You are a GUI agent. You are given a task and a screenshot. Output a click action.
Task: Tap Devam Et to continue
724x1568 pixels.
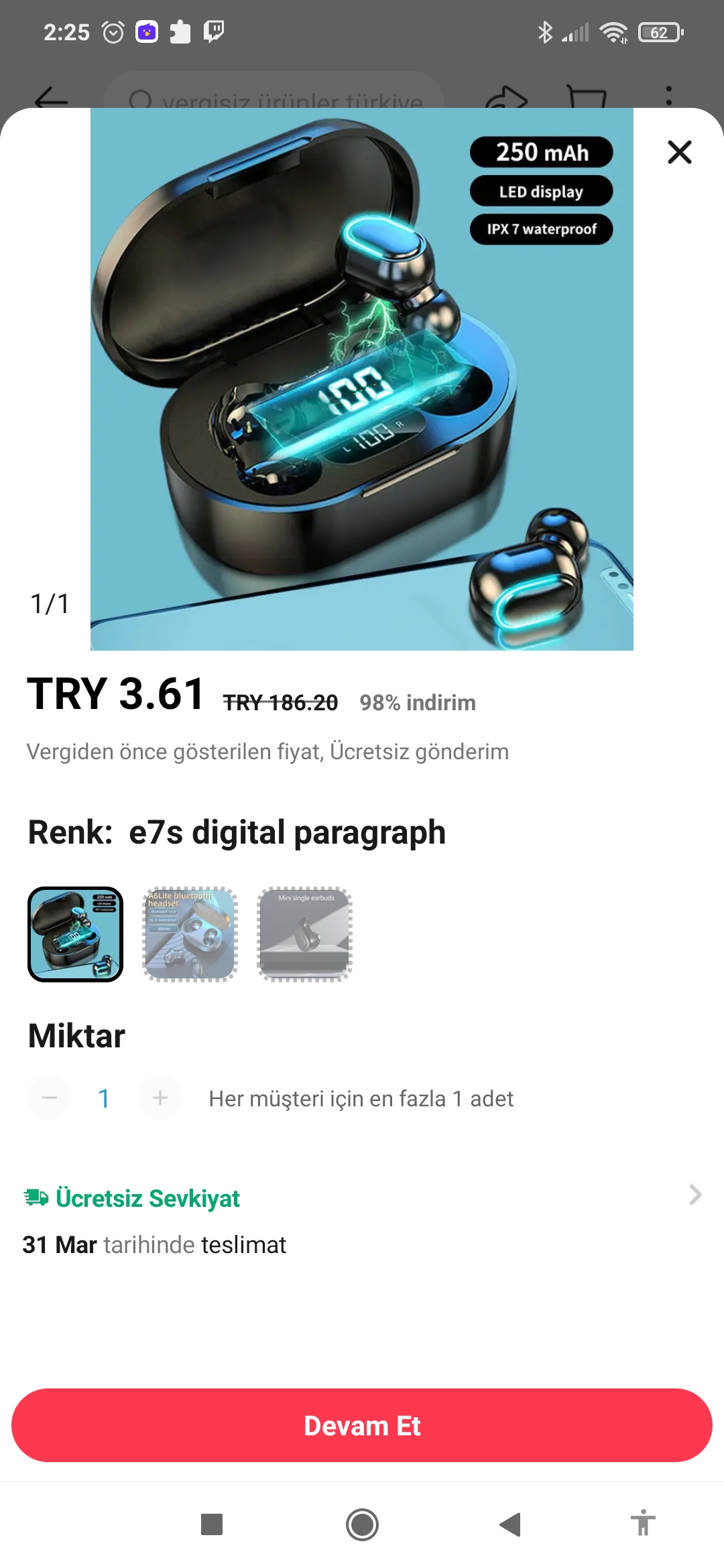pos(362,1425)
